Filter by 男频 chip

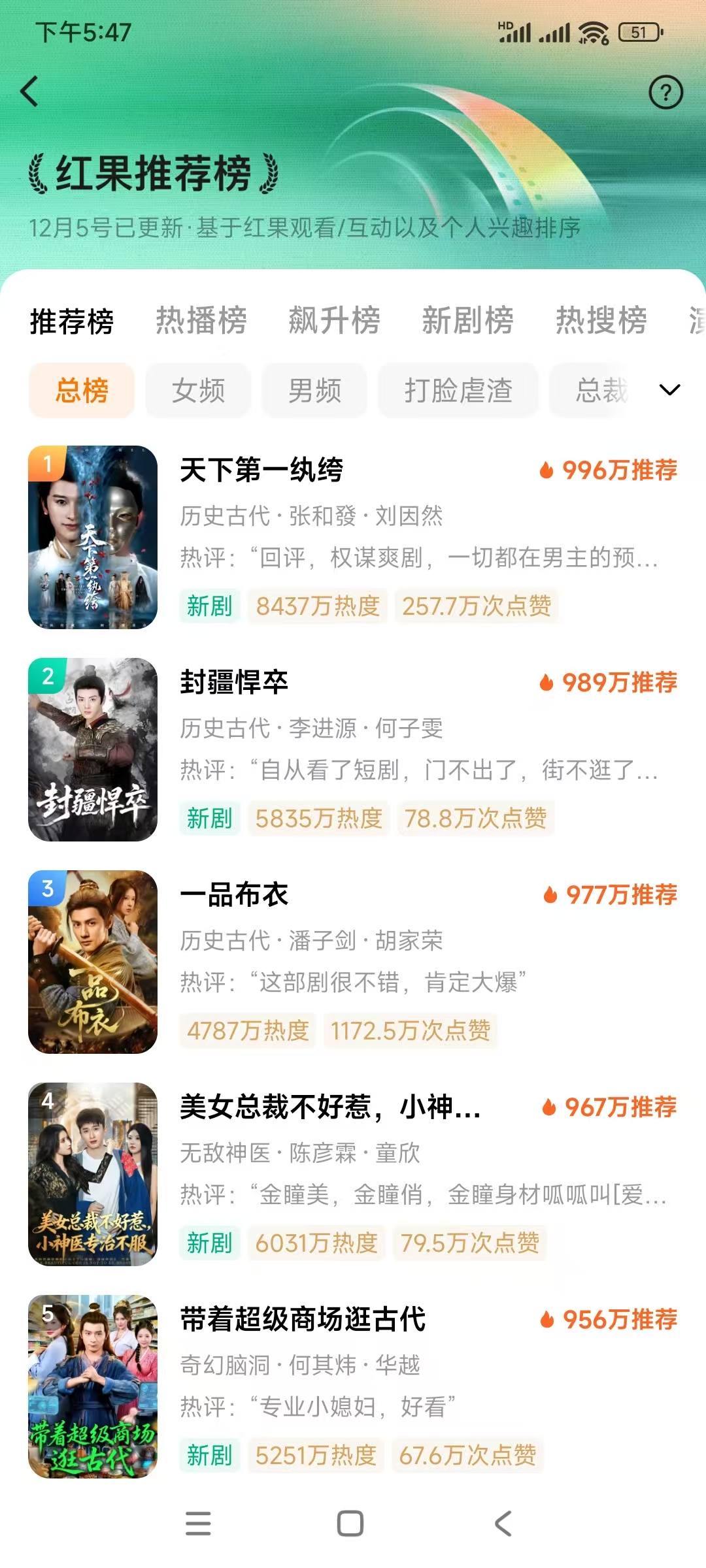click(314, 391)
